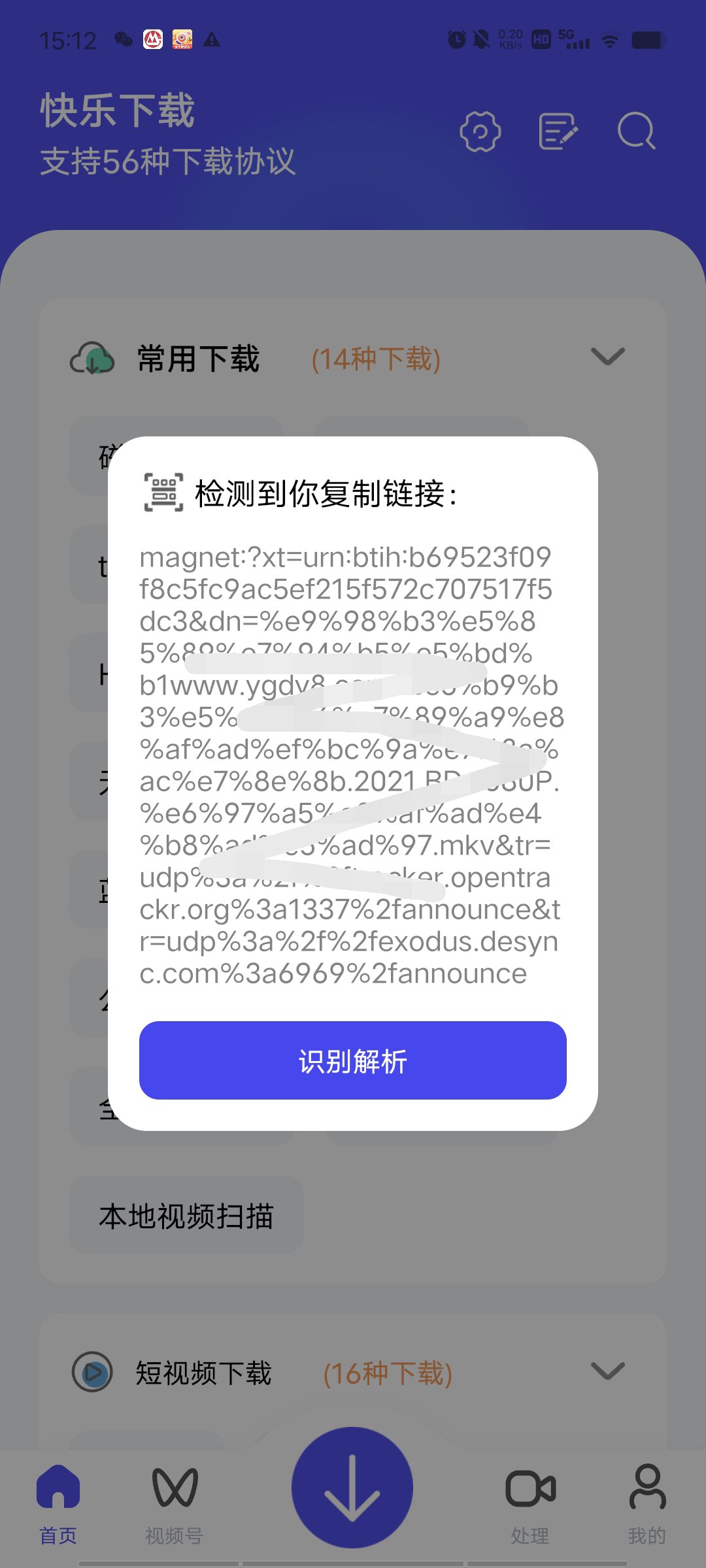Expand the 短视频下载 section chevron

pos(607,1371)
